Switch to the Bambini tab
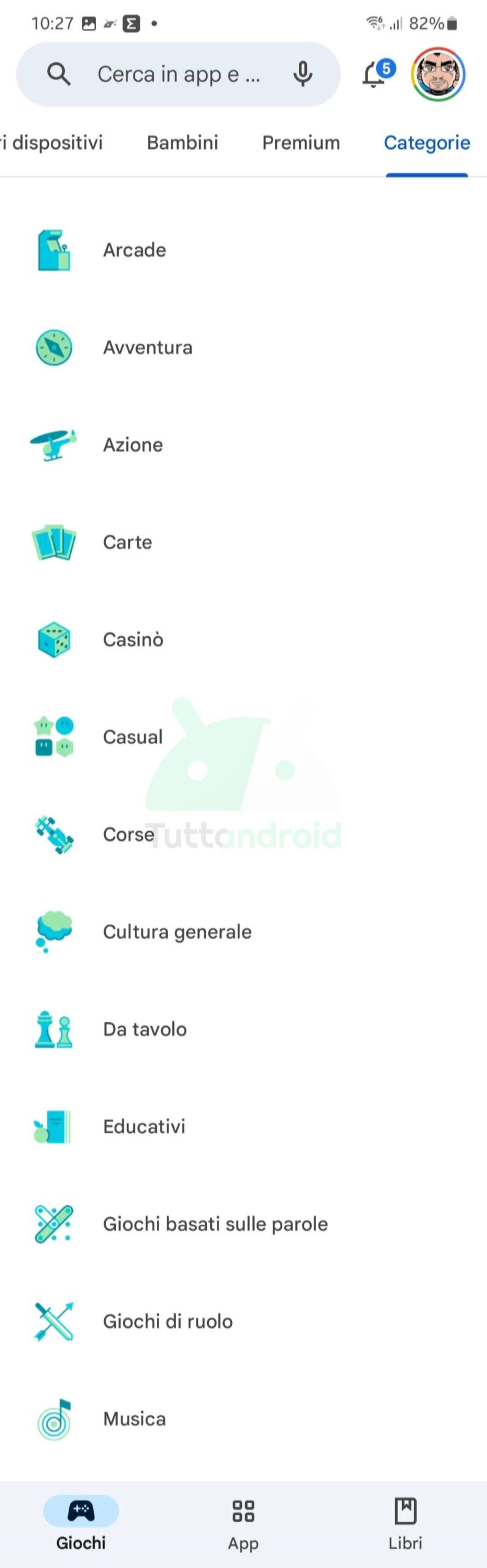This screenshot has height=1568, width=487. coord(183,143)
